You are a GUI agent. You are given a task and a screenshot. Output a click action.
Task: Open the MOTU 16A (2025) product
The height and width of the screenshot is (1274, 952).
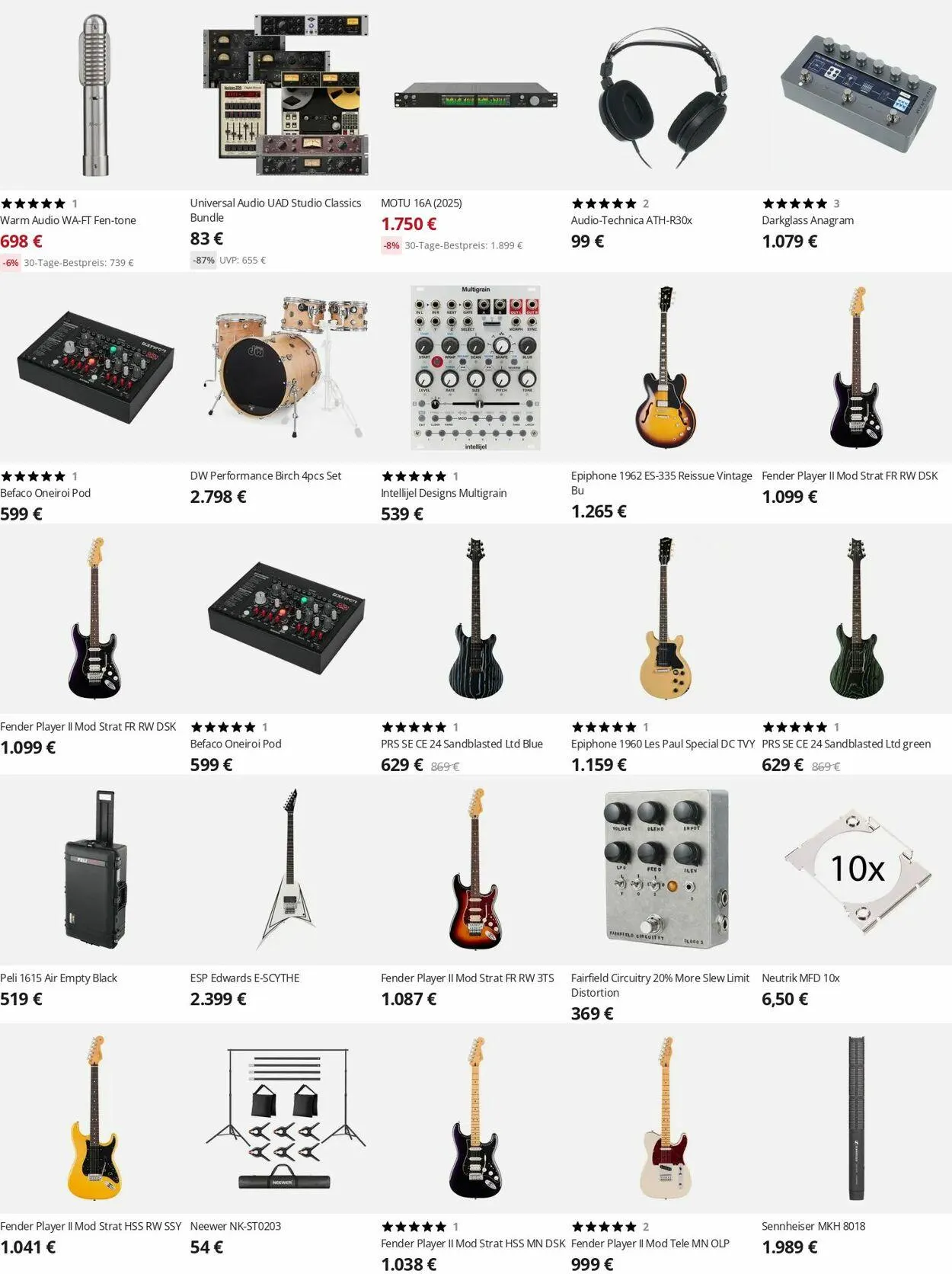tap(421, 203)
